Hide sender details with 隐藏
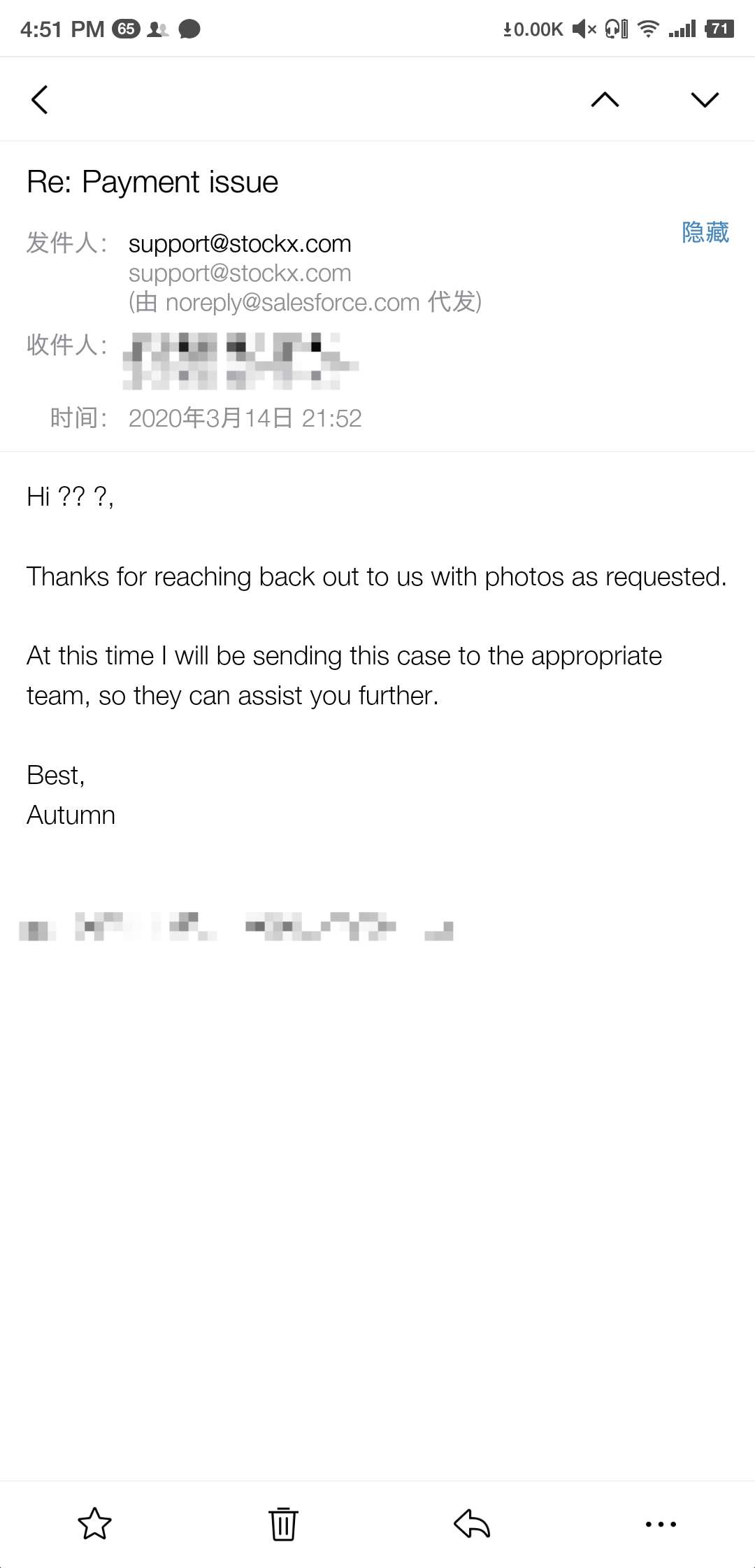The width and height of the screenshot is (755, 1568). tap(705, 232)
